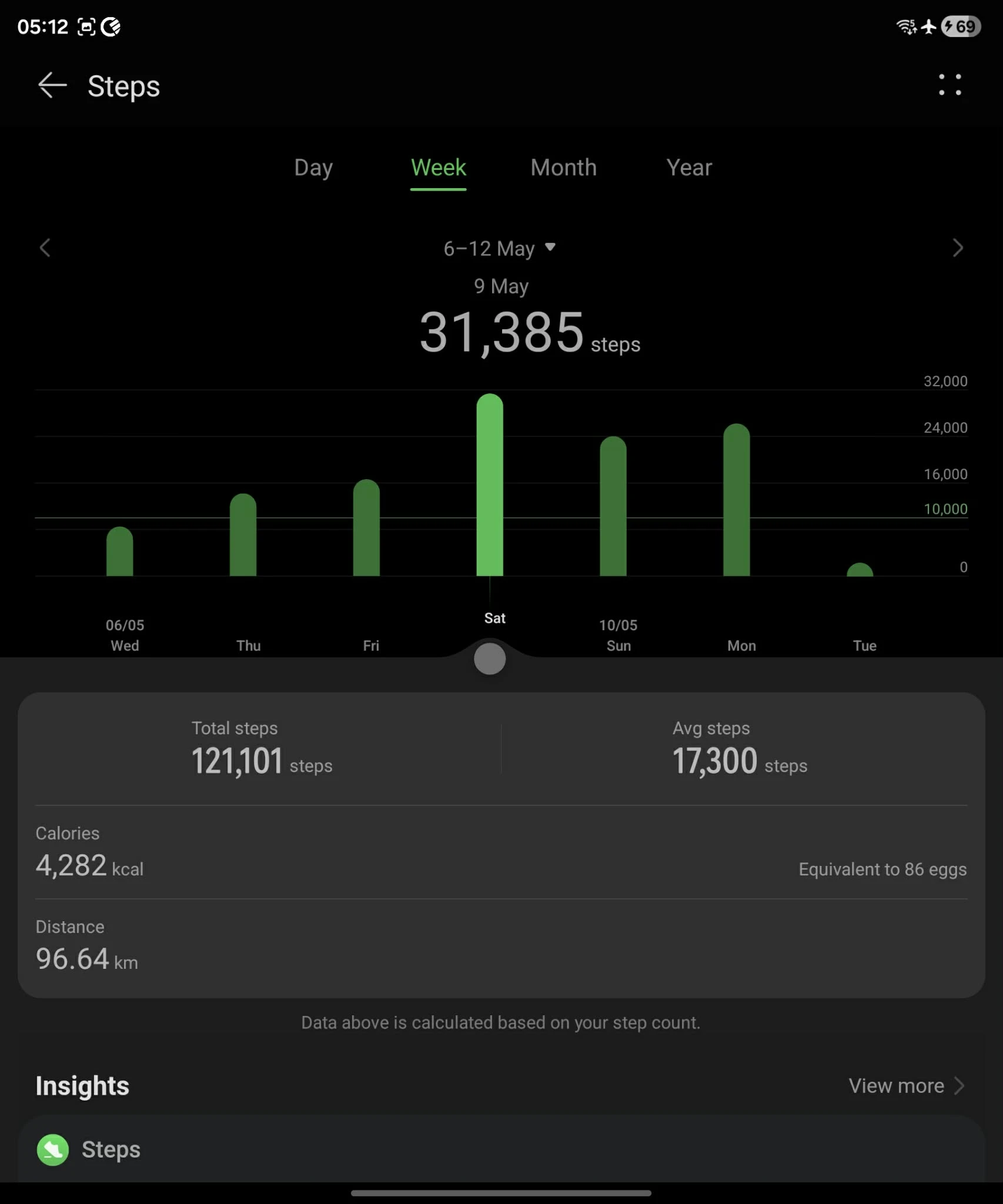This screenshot has width=1003, height=1204.
Task: Open the Steps insight card
Action: [502, 1149]
